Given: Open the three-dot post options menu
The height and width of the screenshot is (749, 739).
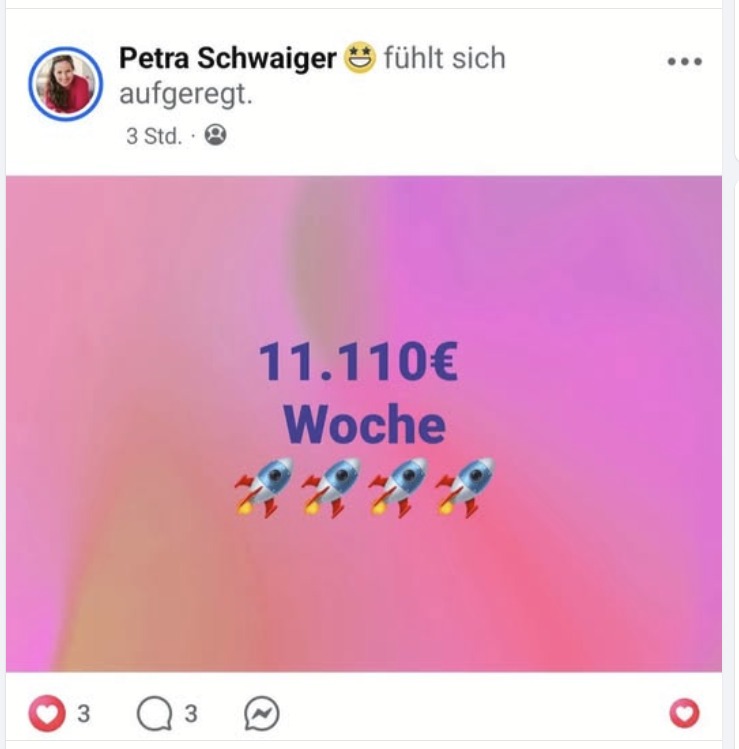Looking at the screenshot, I should (684, 61).
